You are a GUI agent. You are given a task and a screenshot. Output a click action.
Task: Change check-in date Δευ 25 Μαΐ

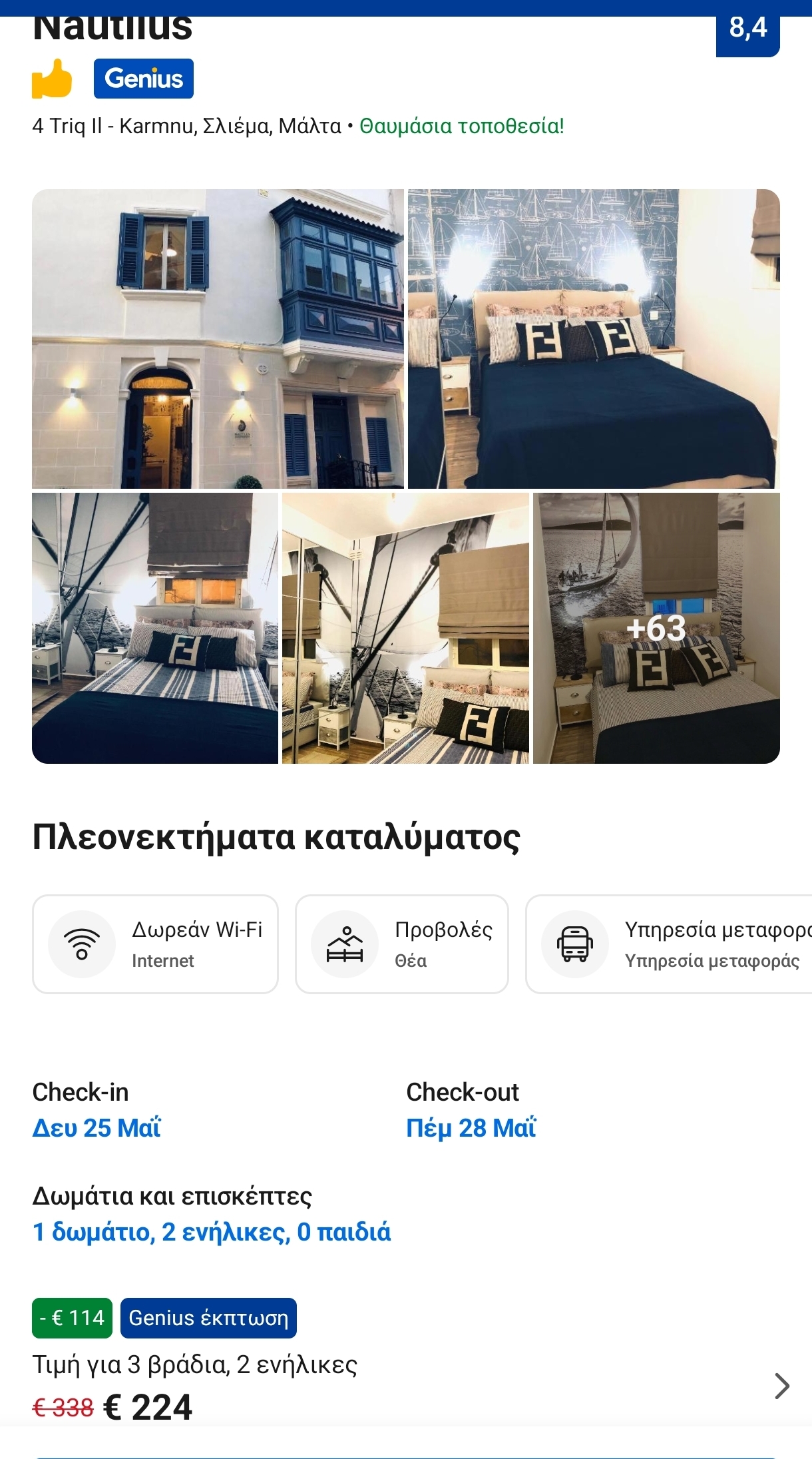pyautogui.click(x=97, y=1127)
